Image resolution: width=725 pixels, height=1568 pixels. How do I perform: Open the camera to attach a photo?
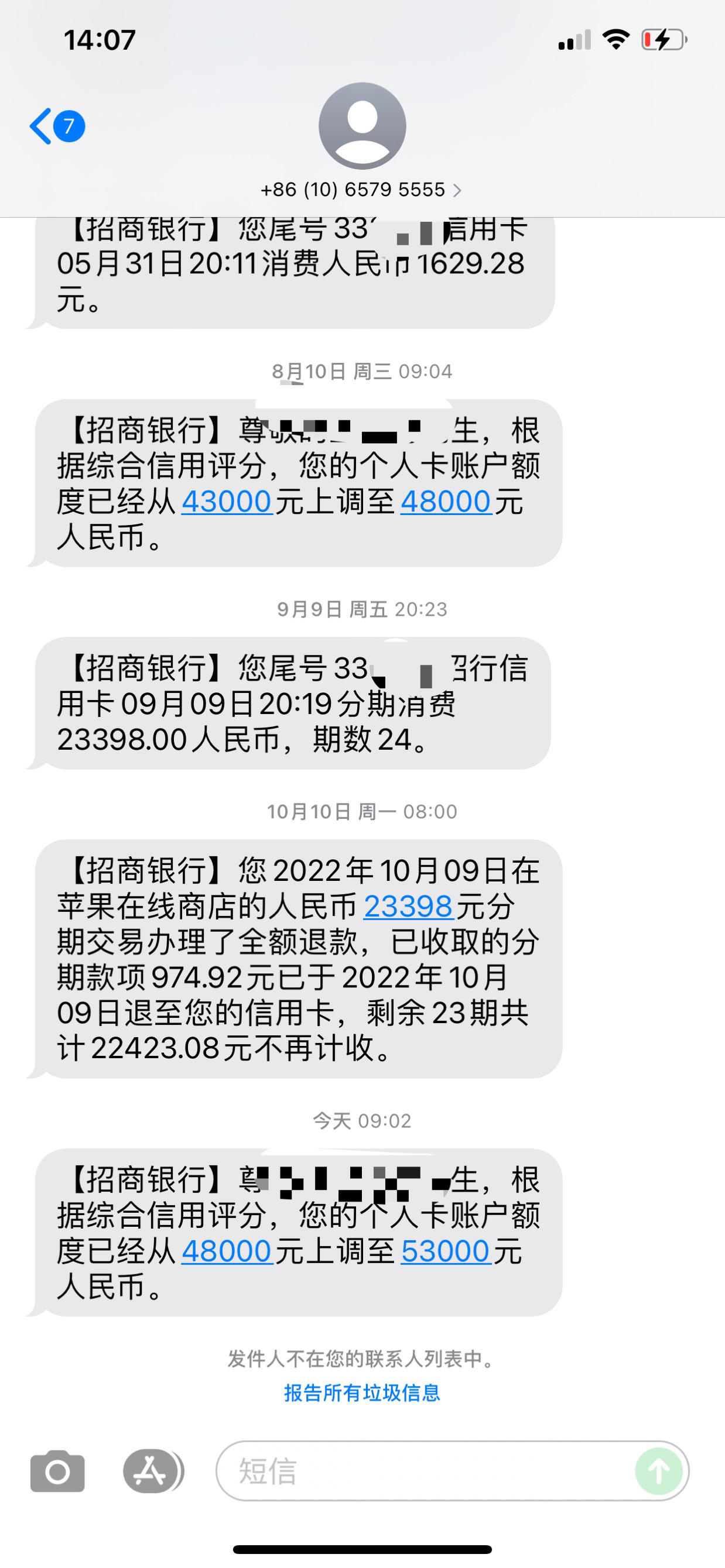(x=57, y=1471)
